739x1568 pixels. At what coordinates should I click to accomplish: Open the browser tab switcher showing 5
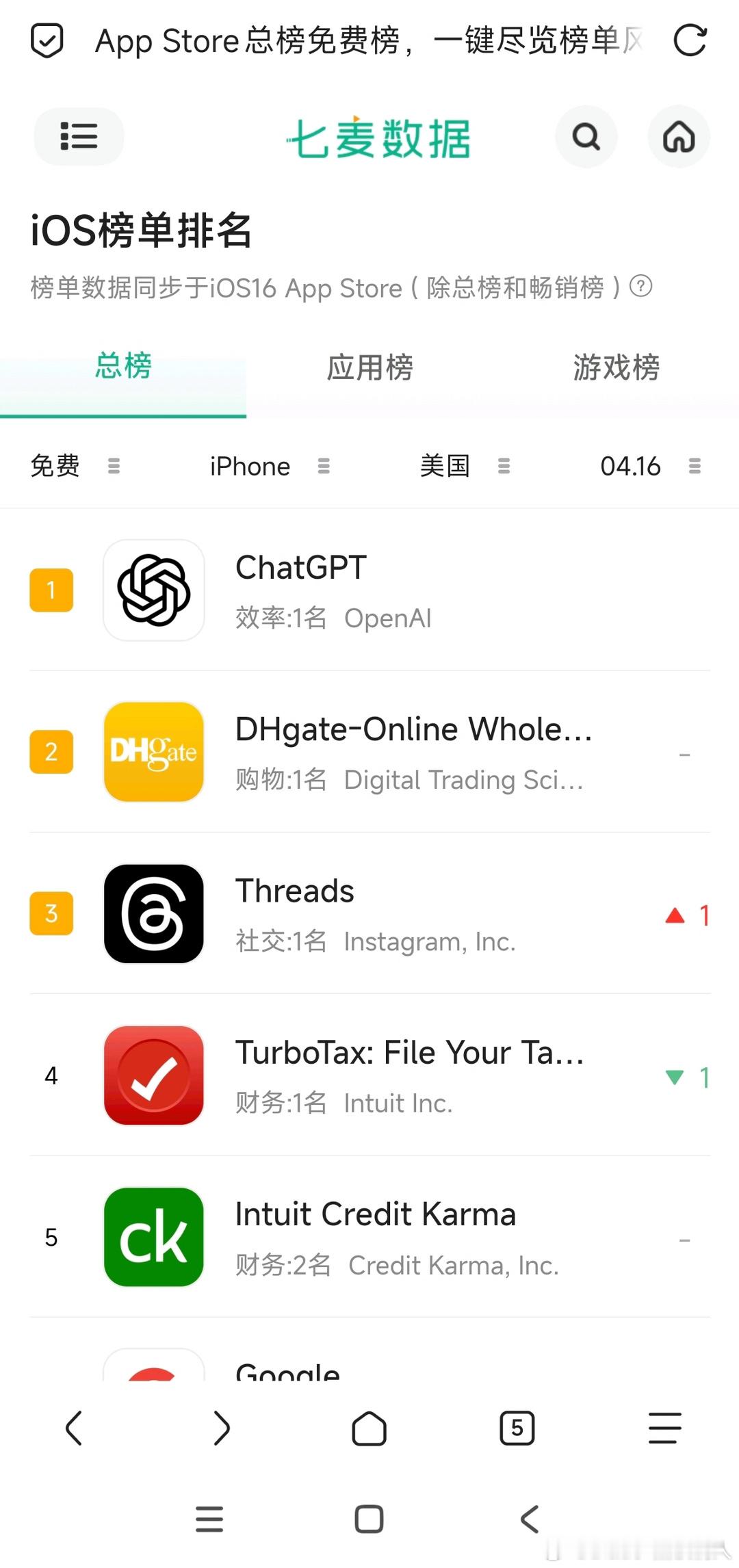pyautogui.click(x=517, y=1428)
